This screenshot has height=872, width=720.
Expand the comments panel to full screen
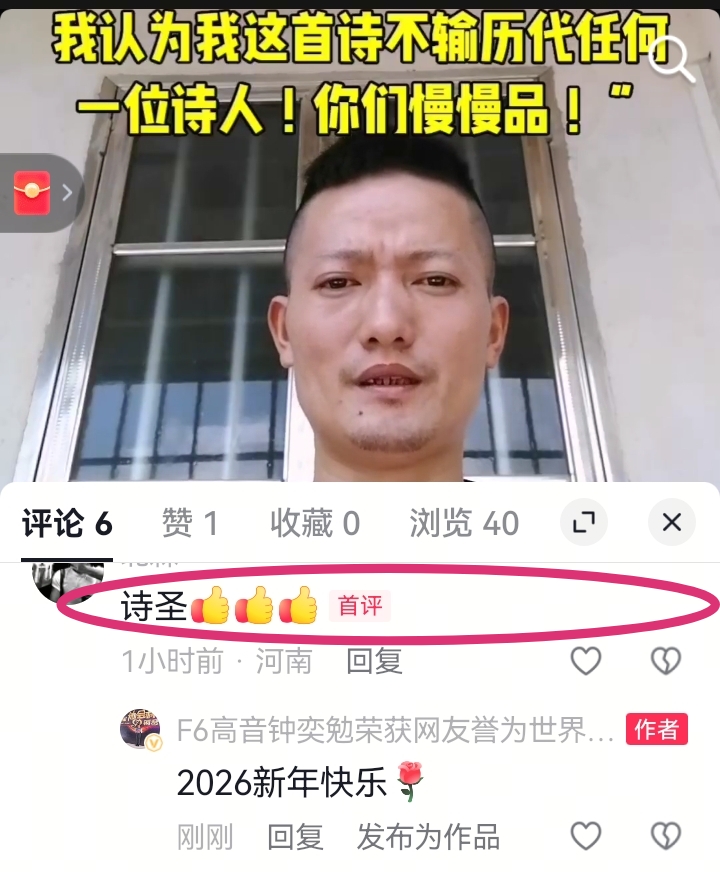583,522
